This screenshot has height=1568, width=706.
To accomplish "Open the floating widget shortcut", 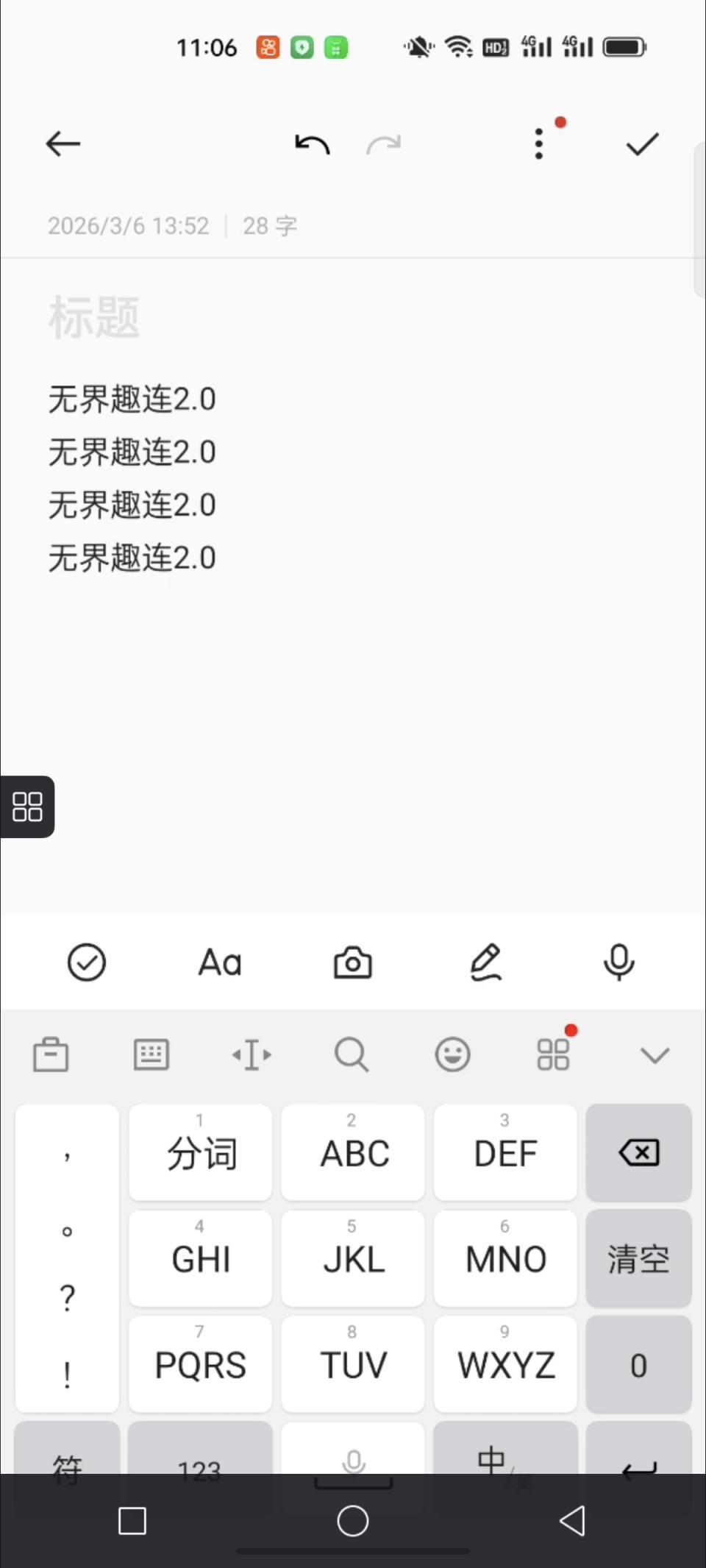I will pyautogui.click(x=28, y=807).
